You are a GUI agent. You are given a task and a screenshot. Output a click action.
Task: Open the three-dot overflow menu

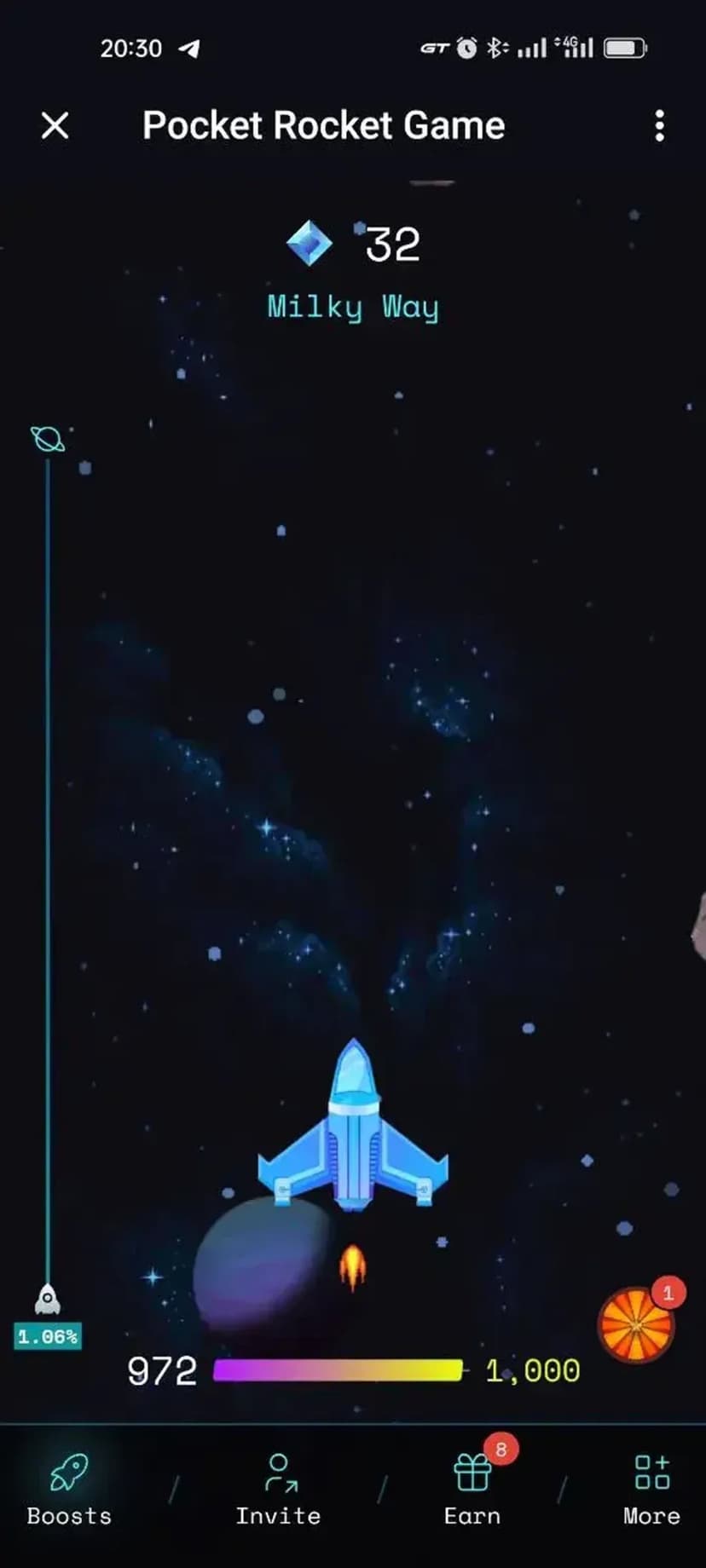coord(659,126)
